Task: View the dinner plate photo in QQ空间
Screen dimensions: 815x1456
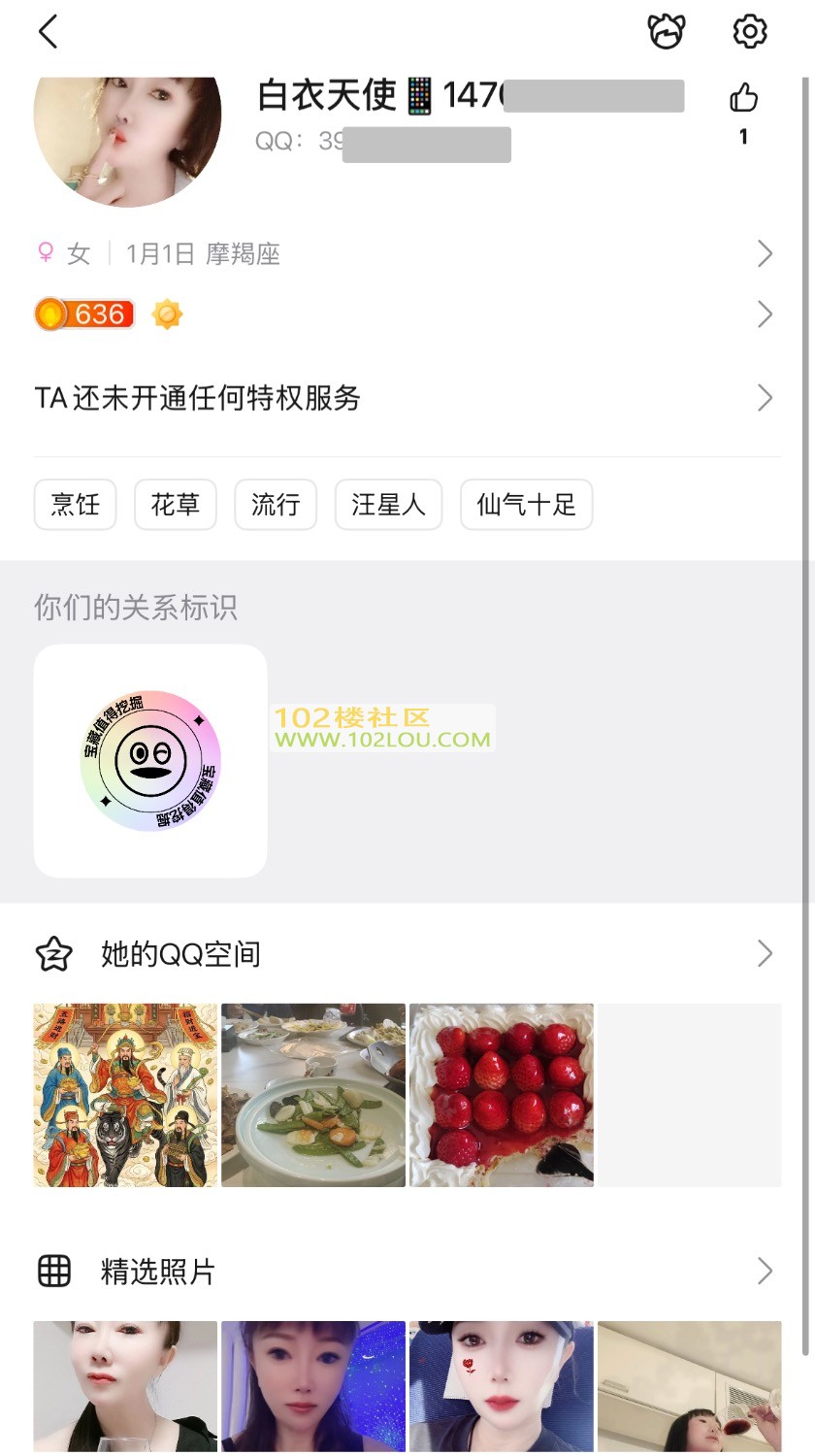Action: pos(313,1095)
